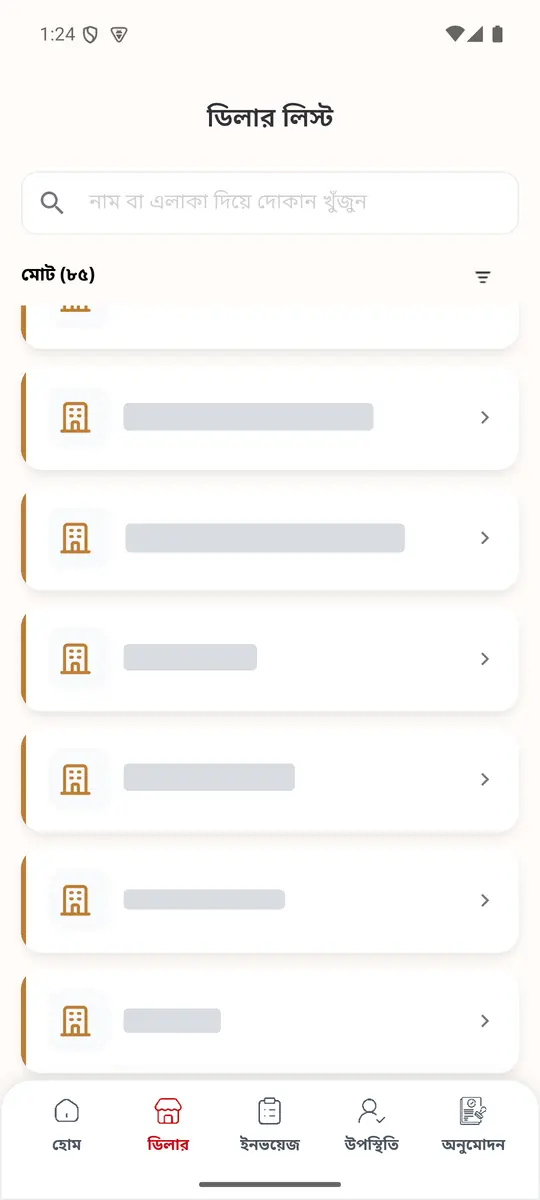Open the উপস্থিতি tab

click(x=371, y=1125)
